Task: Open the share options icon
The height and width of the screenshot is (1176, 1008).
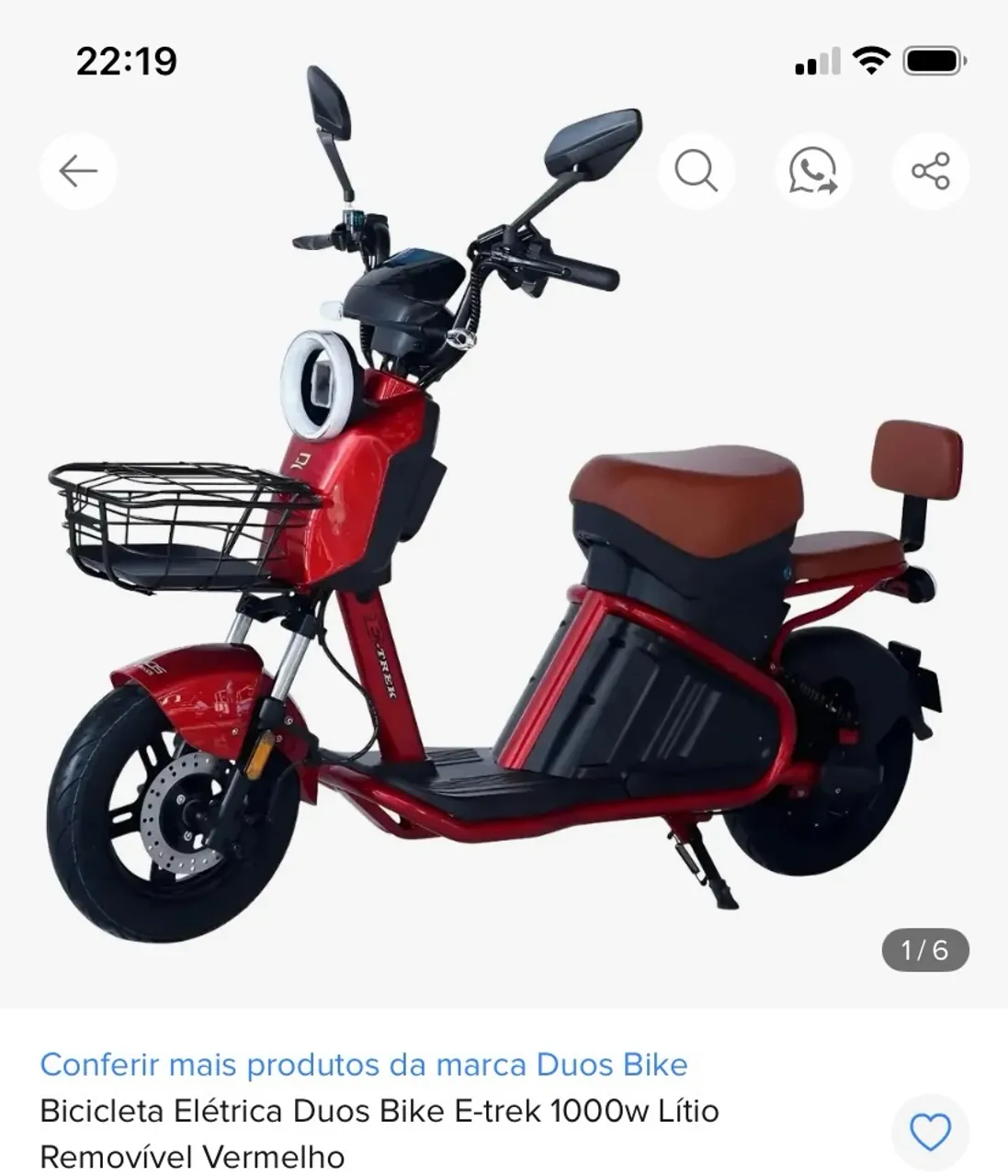Action: (930, 171)
